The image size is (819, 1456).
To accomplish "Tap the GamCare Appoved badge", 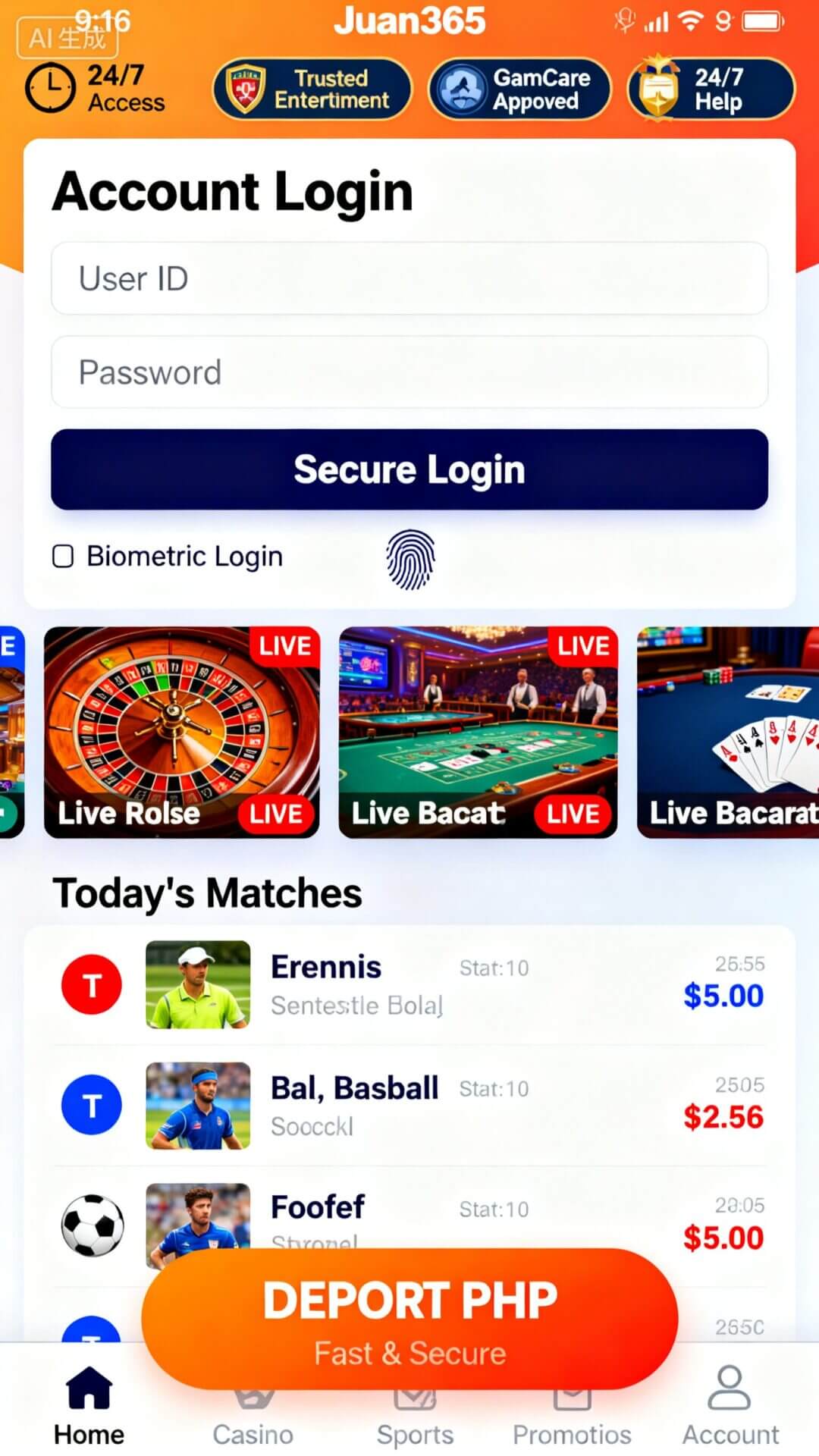I will click(x=519, y=89).
